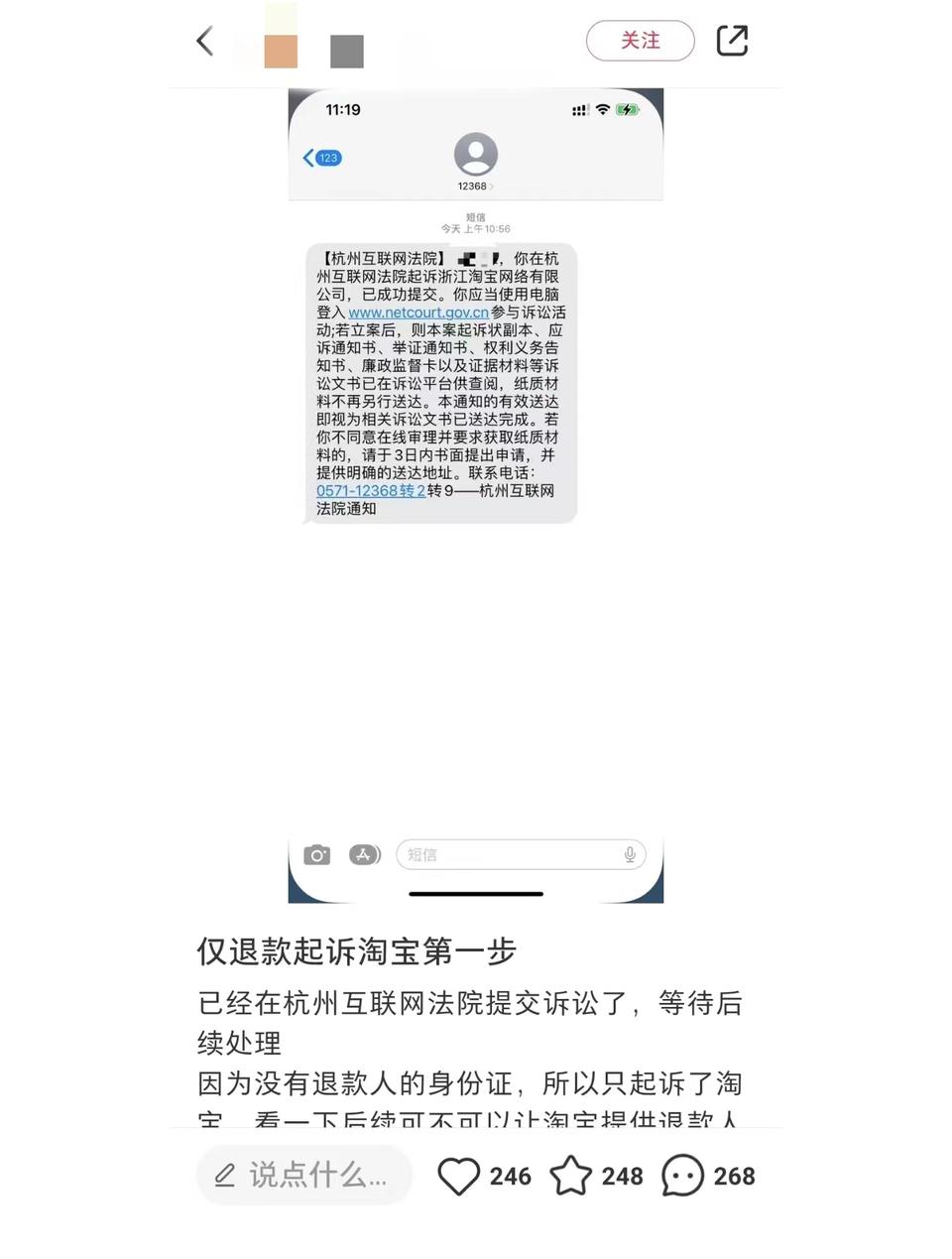Tap back chevron with 123 unread badge

coord(322,157)
